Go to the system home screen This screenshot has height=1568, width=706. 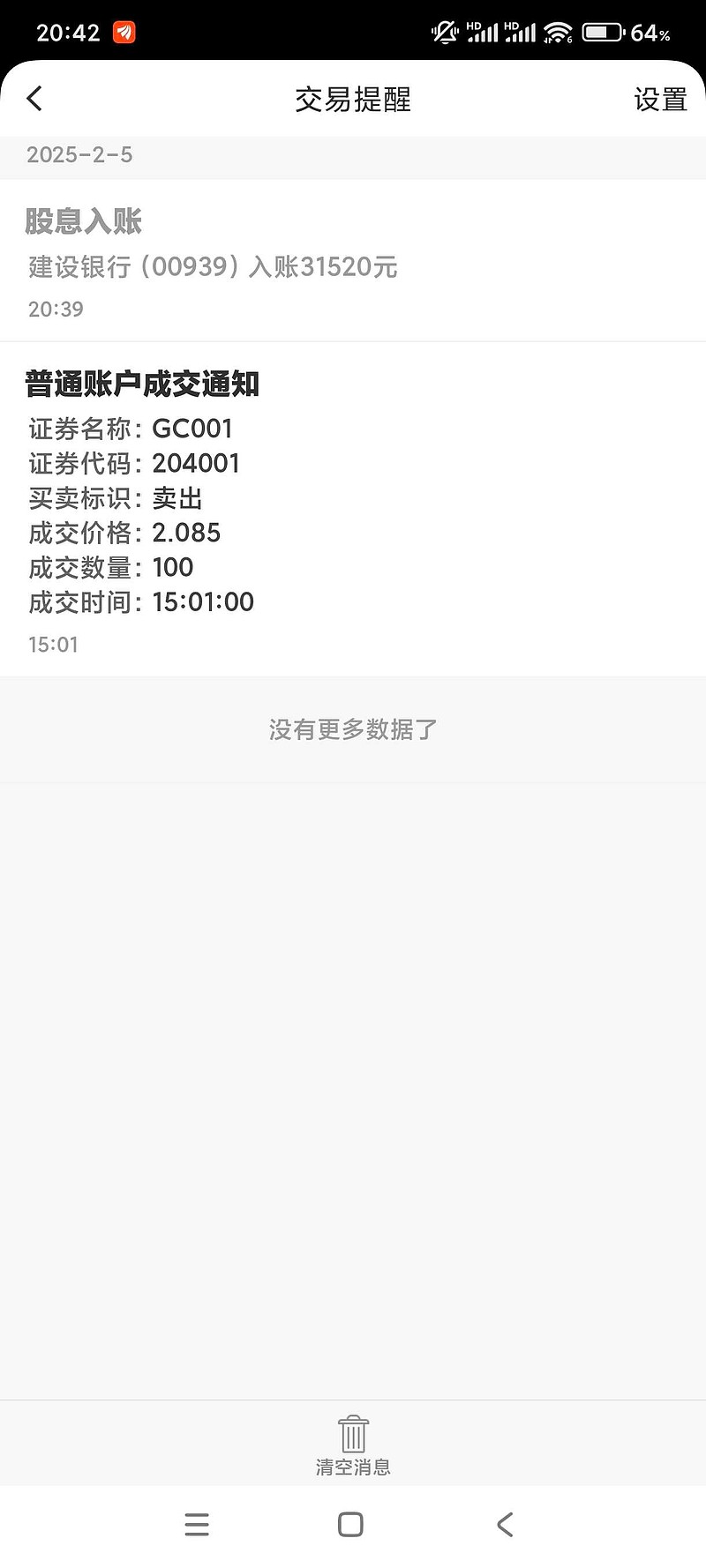click(x=350, y=1524)
